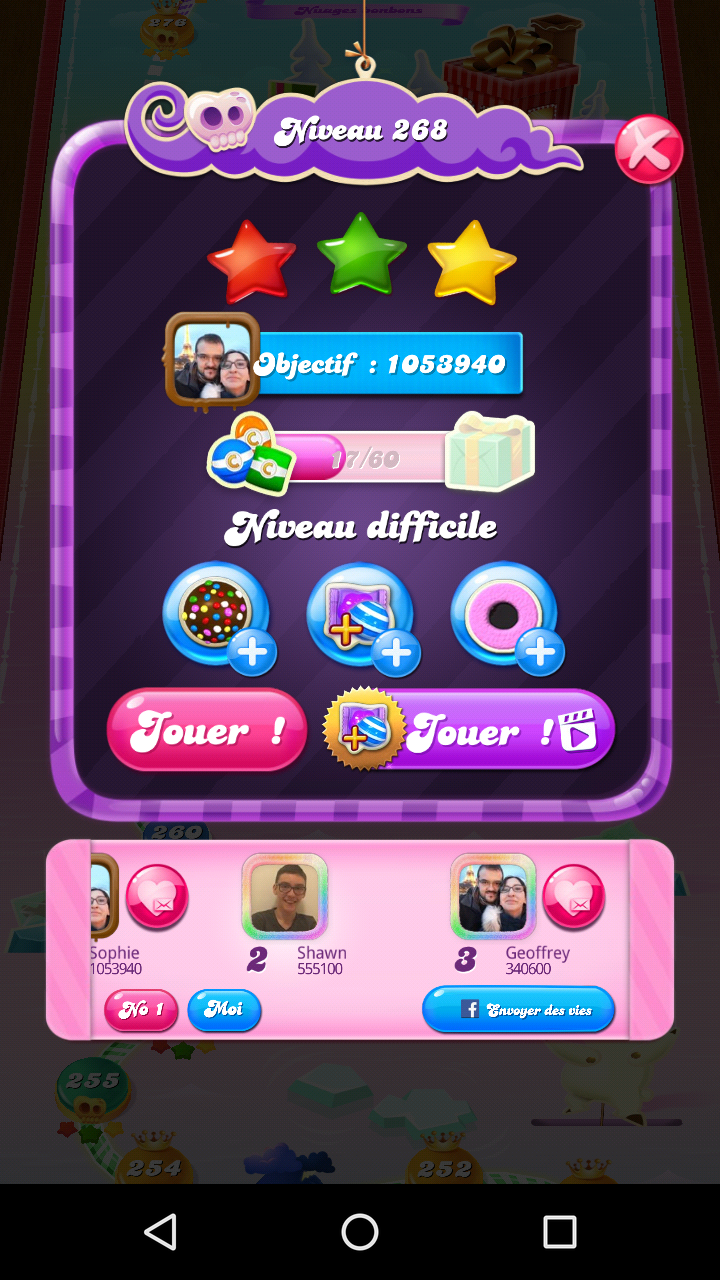Close the Niveau 268 dialog

pos(648,151)
